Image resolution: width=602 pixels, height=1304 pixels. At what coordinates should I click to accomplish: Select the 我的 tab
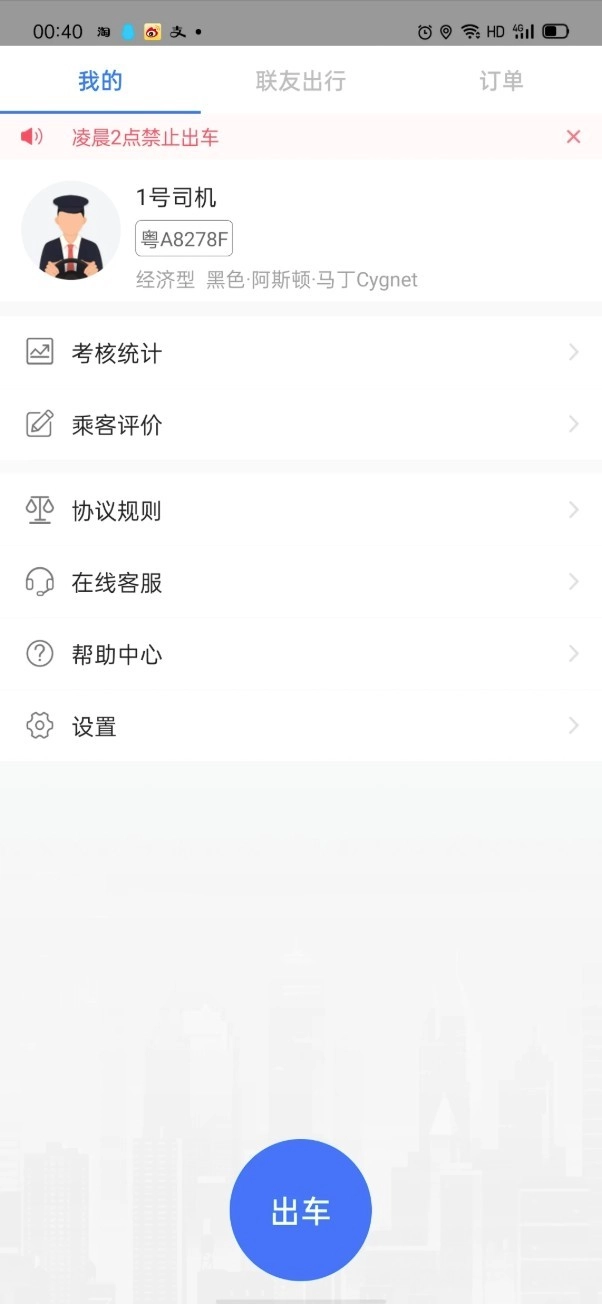point(100,81)
